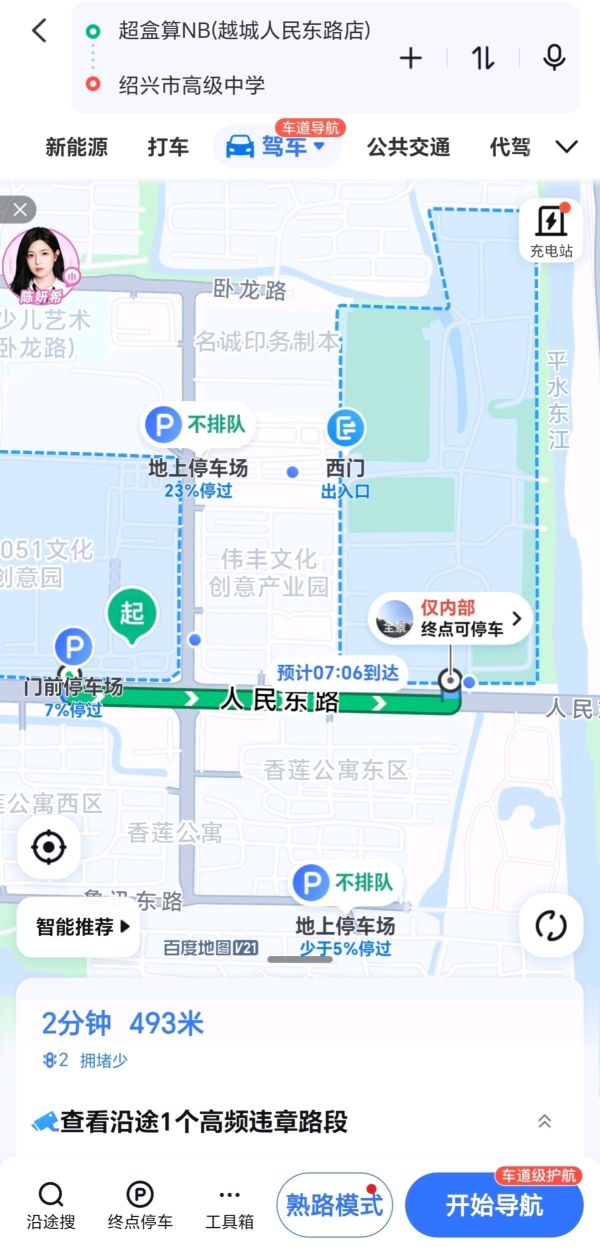Image resolution: width=600 pixels, height=1254 pixels.
Task: Switch to the 打车 tab
Action: tap(168, 147)
